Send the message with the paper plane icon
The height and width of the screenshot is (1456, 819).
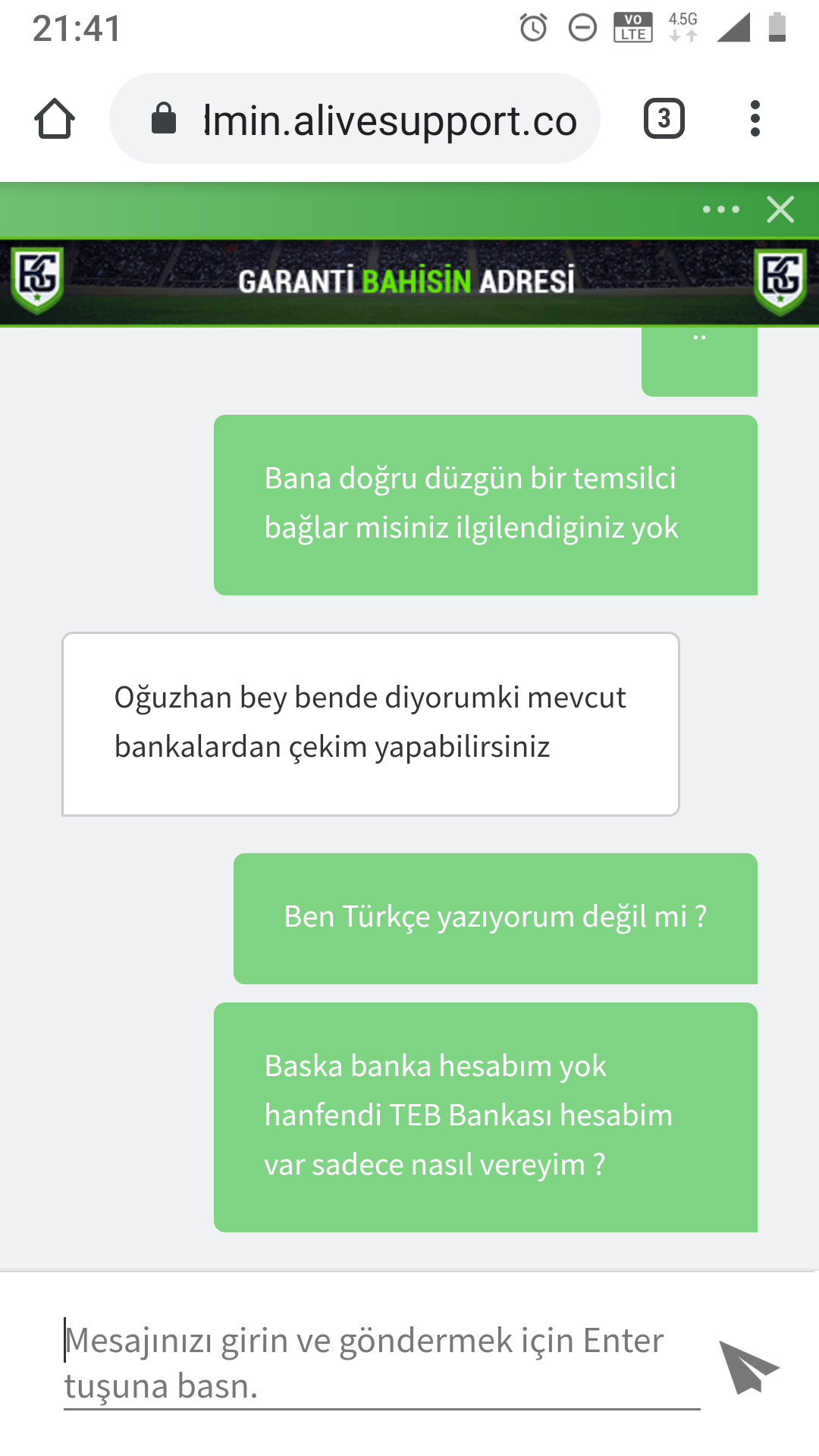point(748,1366)
